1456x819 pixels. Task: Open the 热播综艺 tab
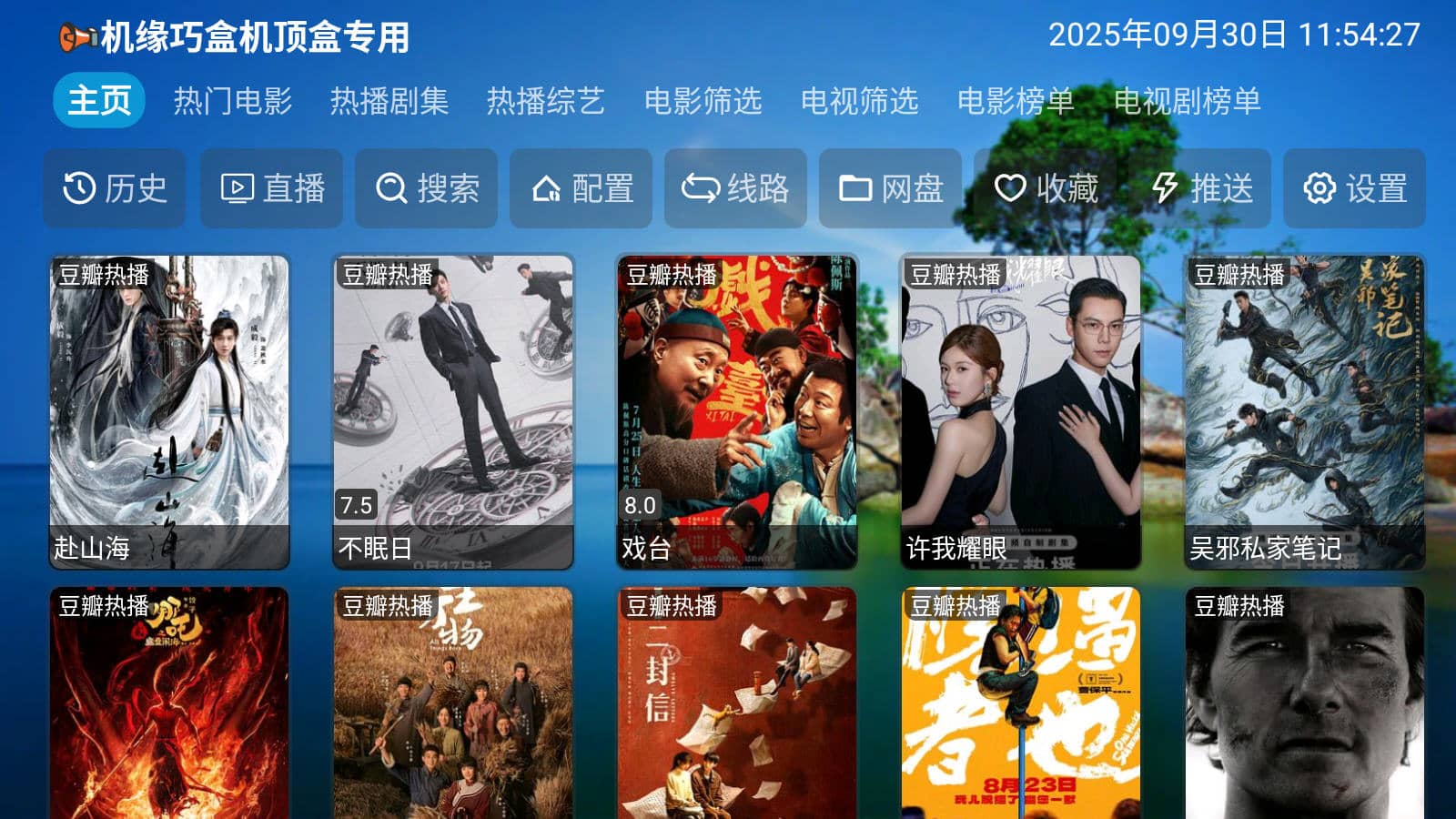click(x=546, y=100)
